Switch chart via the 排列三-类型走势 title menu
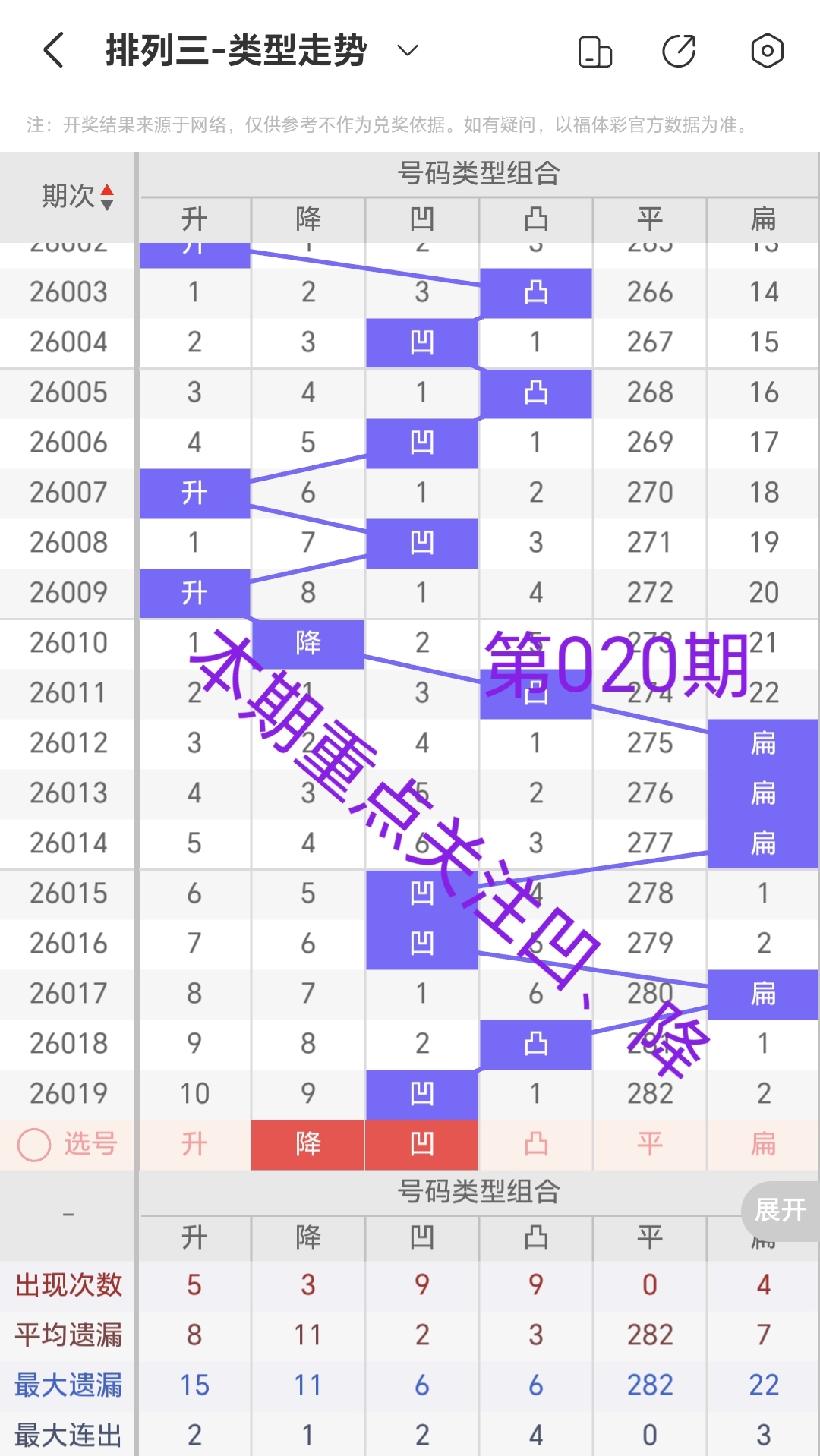 point(235,50)
